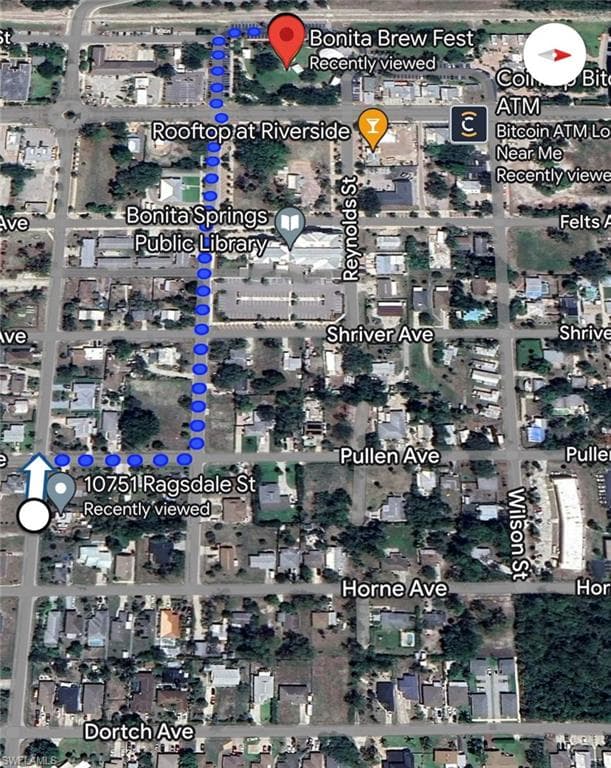Select the Coinhub Bitcoin ATM marker

coord(469,124)
